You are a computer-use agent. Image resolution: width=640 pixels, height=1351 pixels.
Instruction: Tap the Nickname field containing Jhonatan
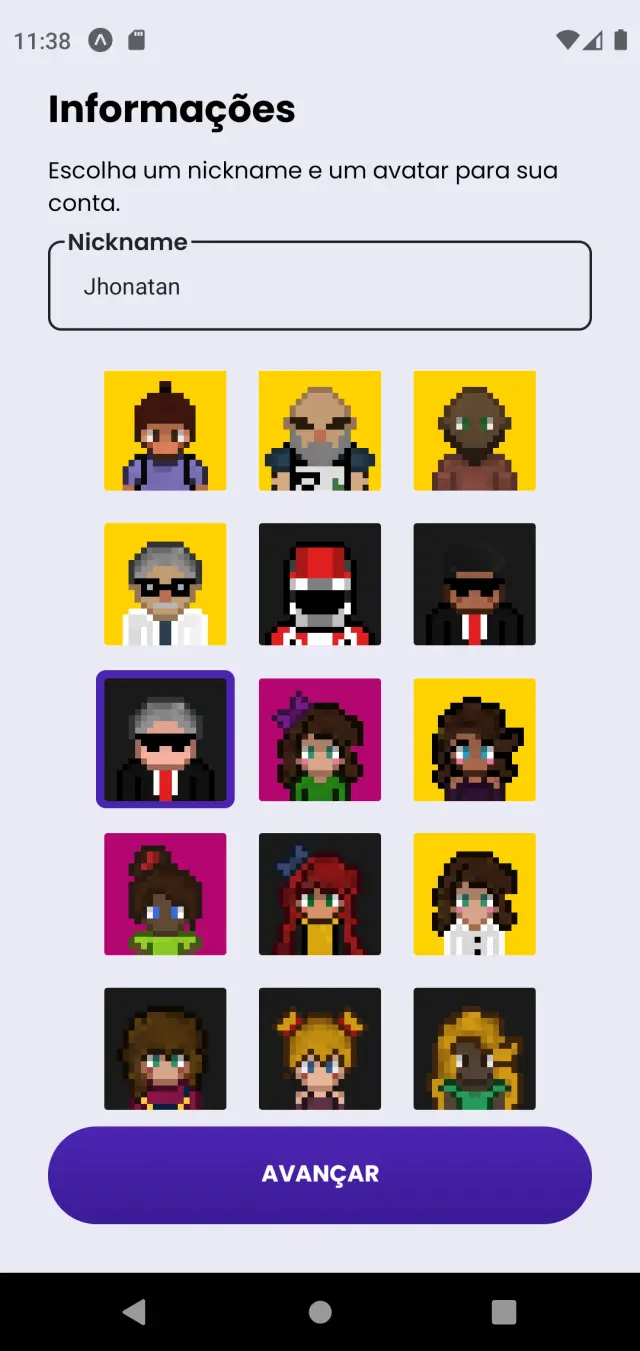point(320,287)
